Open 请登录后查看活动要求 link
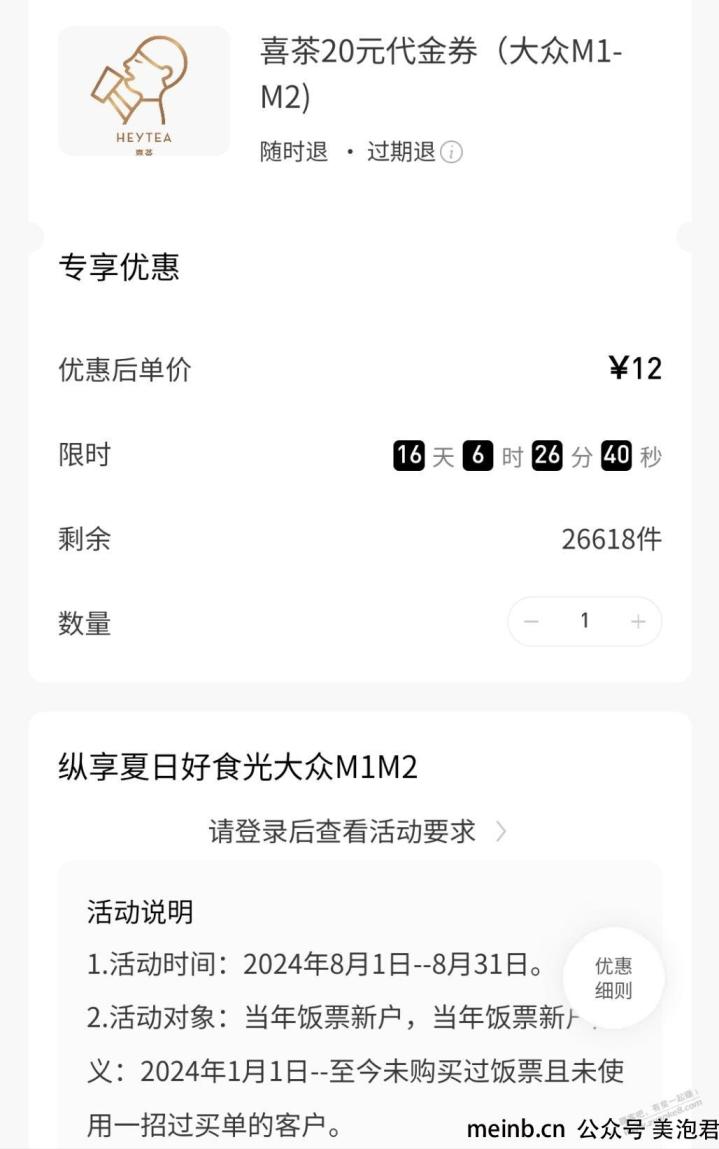 (357, 831)
